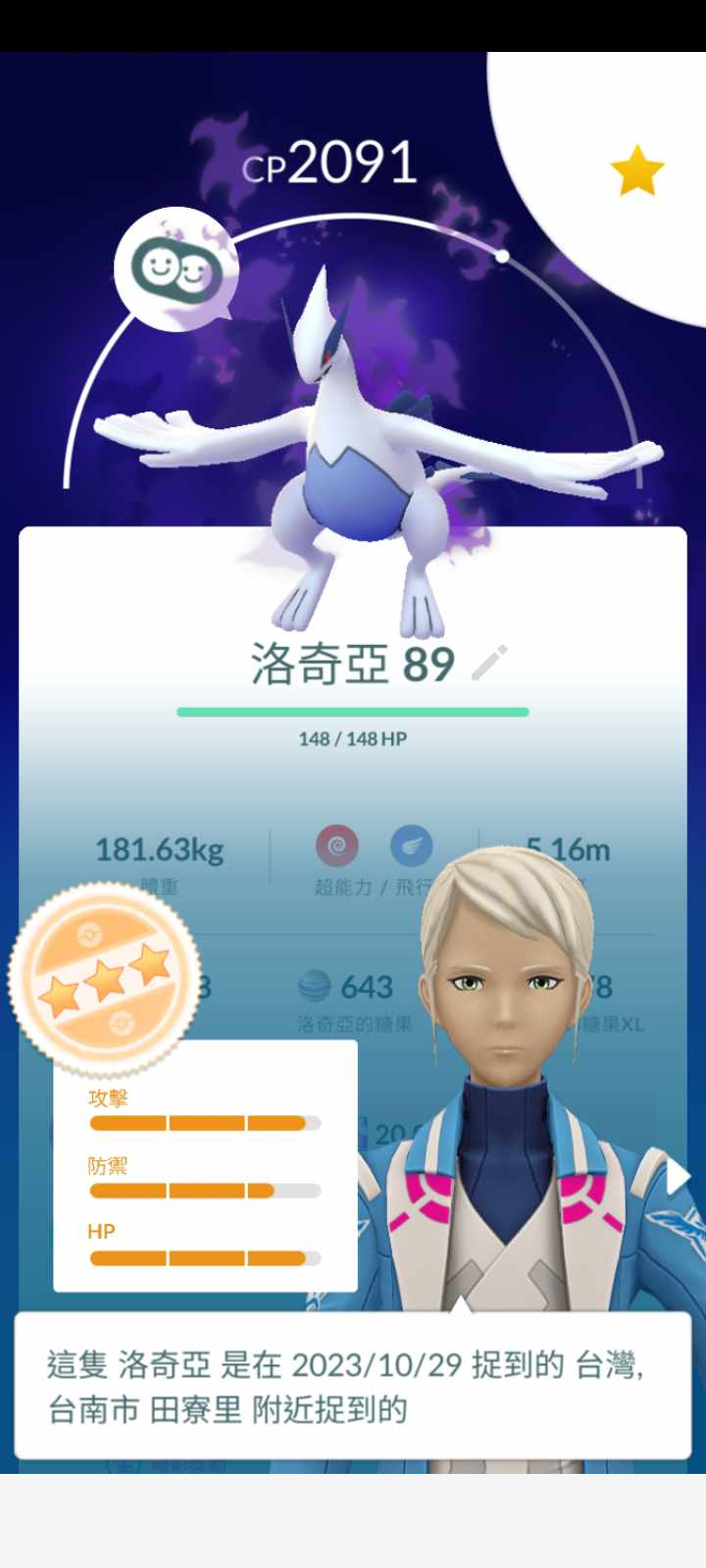The image size is (706, 1568).
Task: Edit the nickname with the pencil icon
Action: point(489,663)
